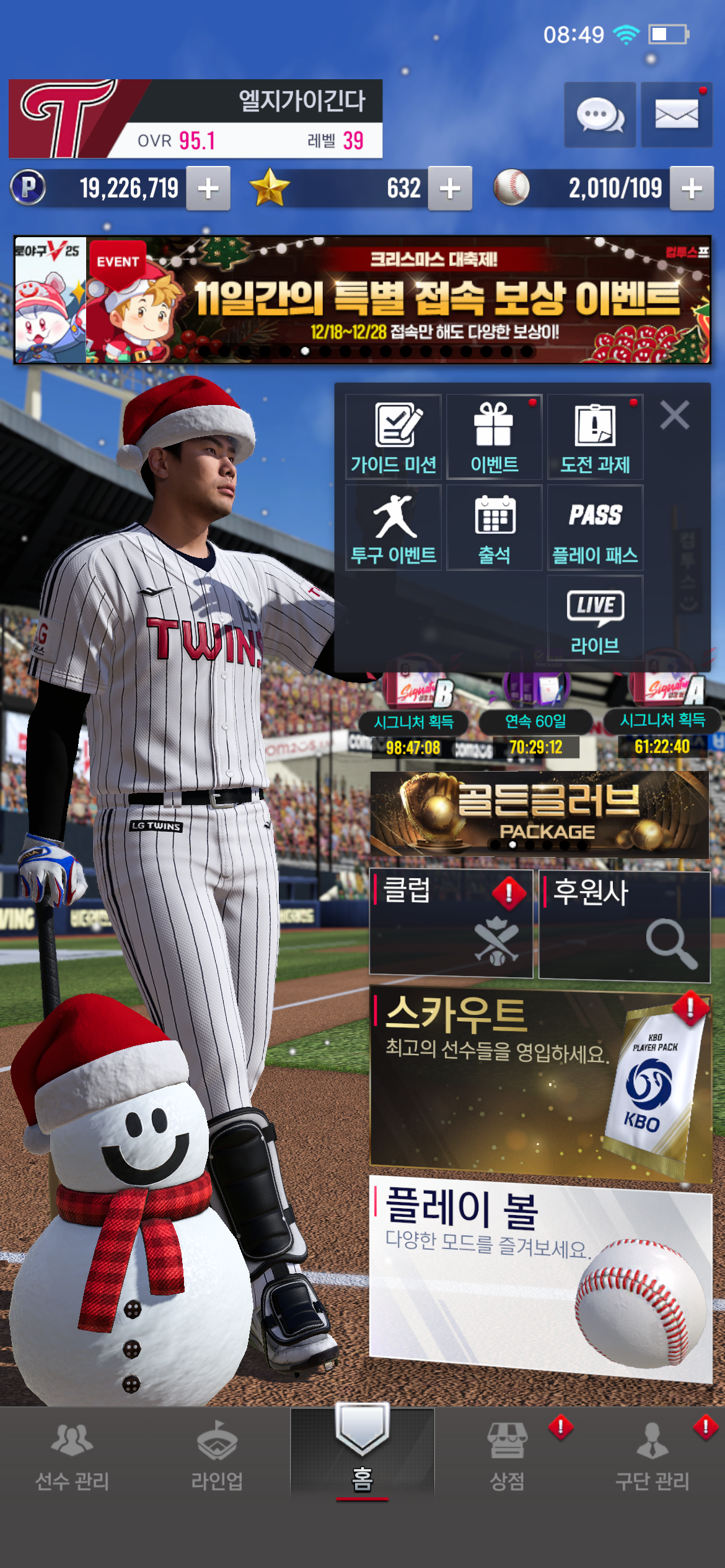Screen dimensions: 725x1568
Task: Open the Christmas login reward event banner
Action: point(397,300)
